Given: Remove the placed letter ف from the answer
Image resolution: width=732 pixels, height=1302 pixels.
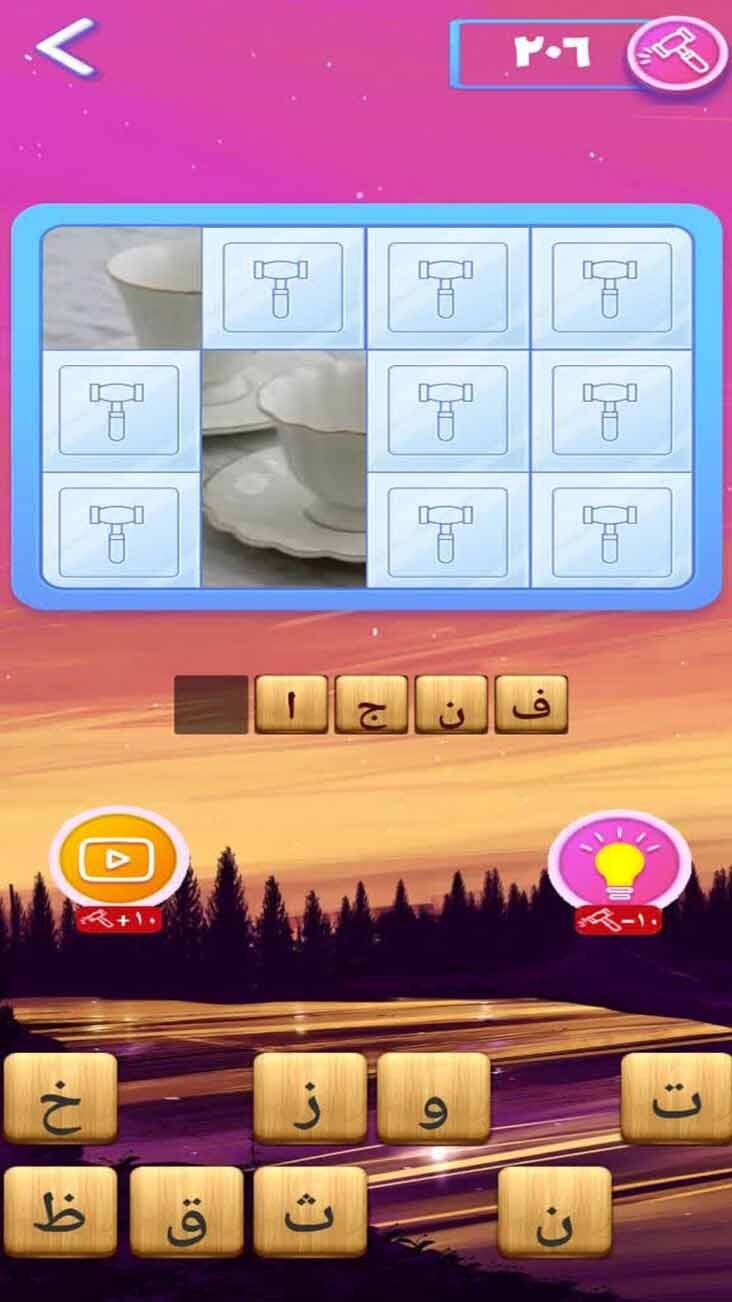Looking at the screenshot, I should (x=531, y=704).
